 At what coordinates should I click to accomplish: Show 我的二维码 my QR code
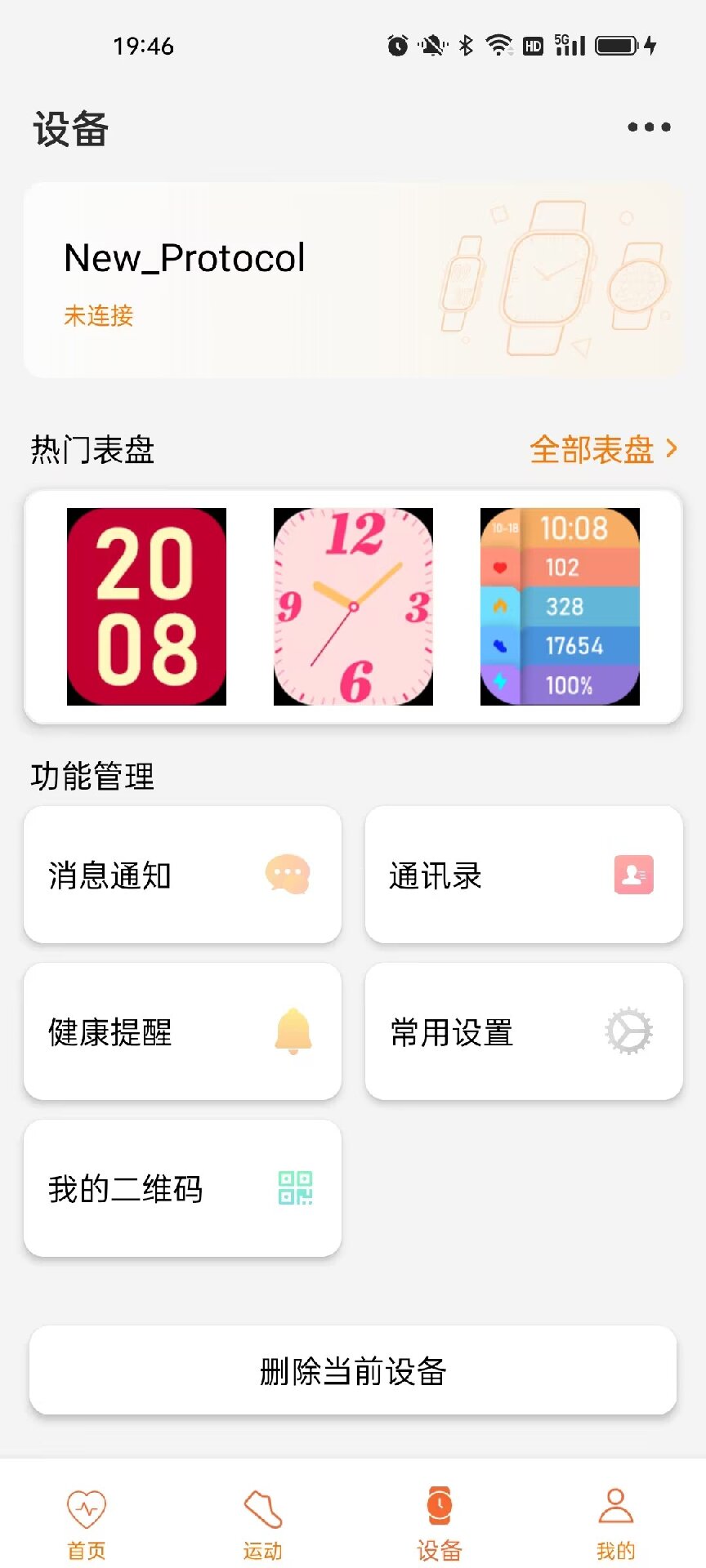182,1188
